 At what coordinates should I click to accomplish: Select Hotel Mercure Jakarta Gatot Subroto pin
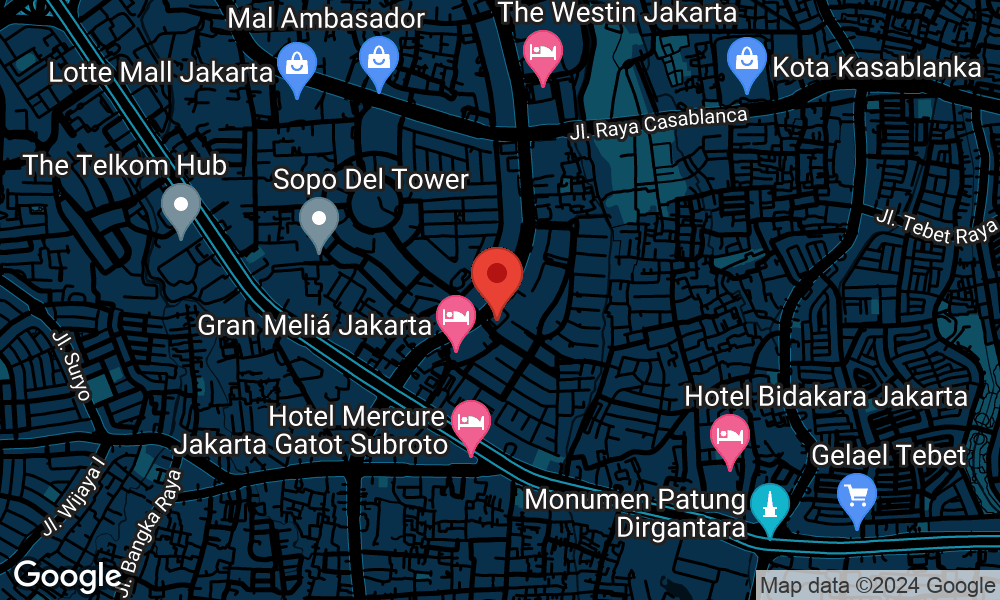pos(470,423)
